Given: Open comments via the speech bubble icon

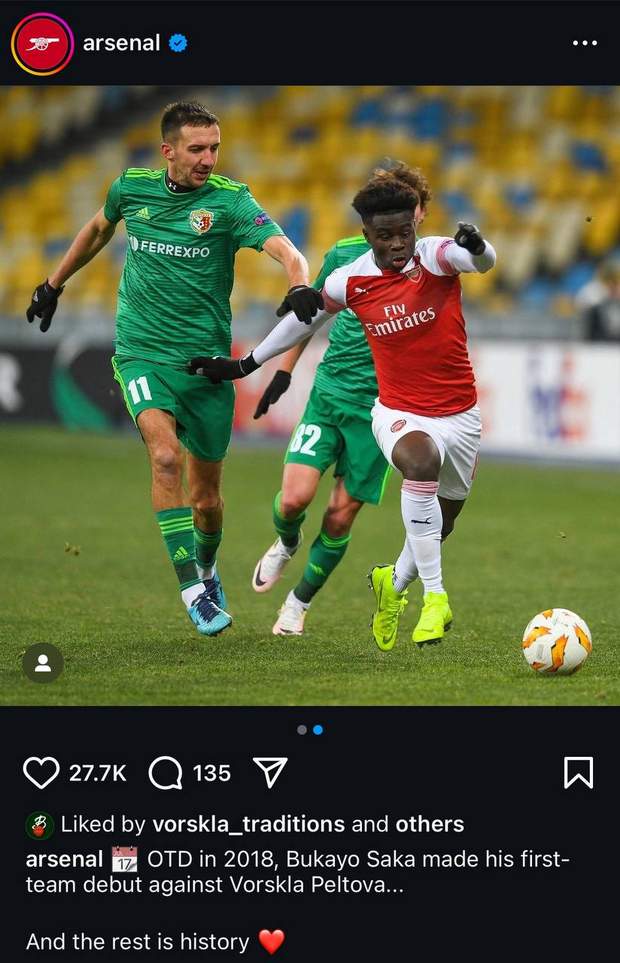Looking at the screenshot, I should pos(166,772).
